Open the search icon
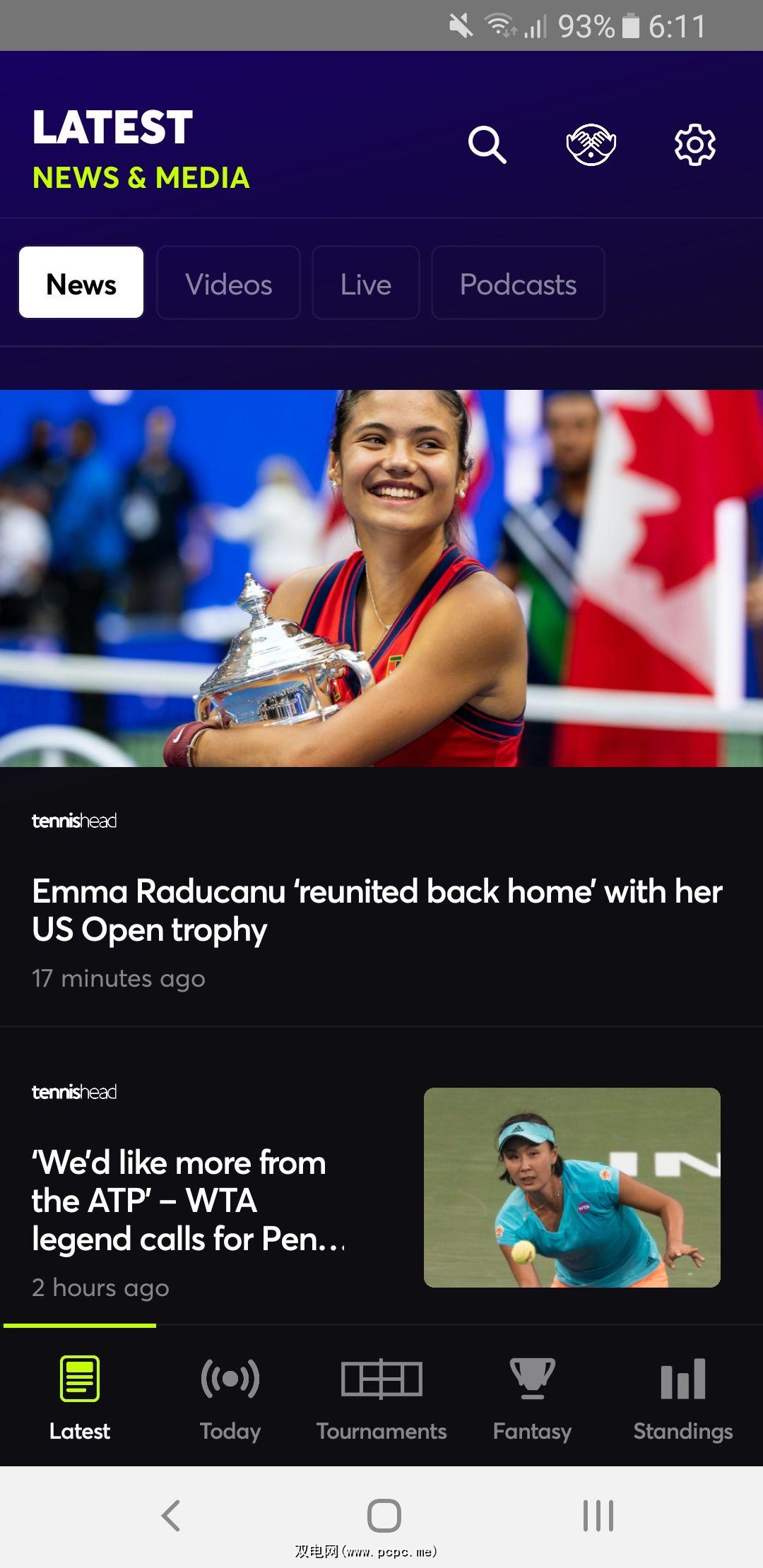Viewport: 763px width, 1568px height. (x=487, y=145)
